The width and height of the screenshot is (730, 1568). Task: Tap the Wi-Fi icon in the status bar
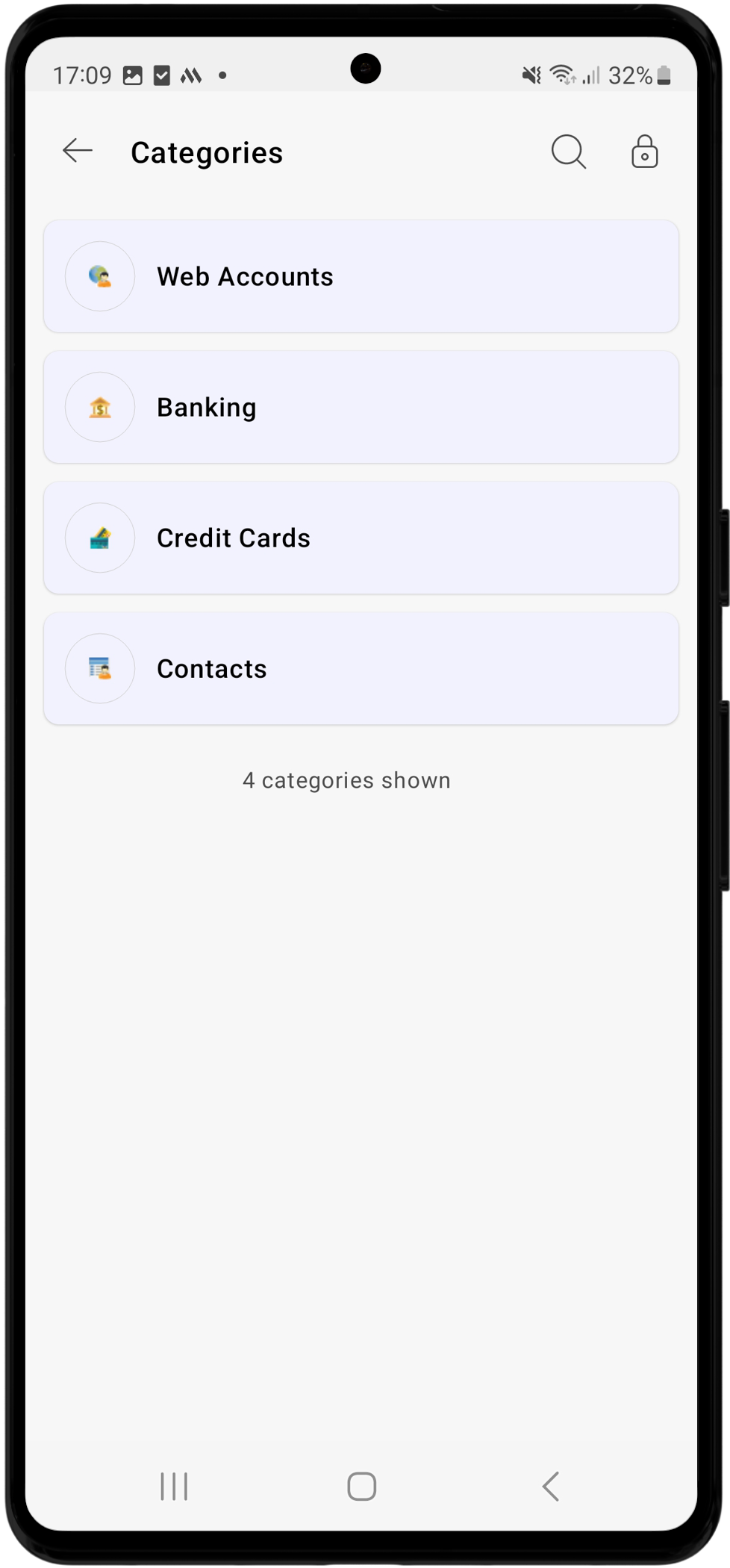point(561,74)
